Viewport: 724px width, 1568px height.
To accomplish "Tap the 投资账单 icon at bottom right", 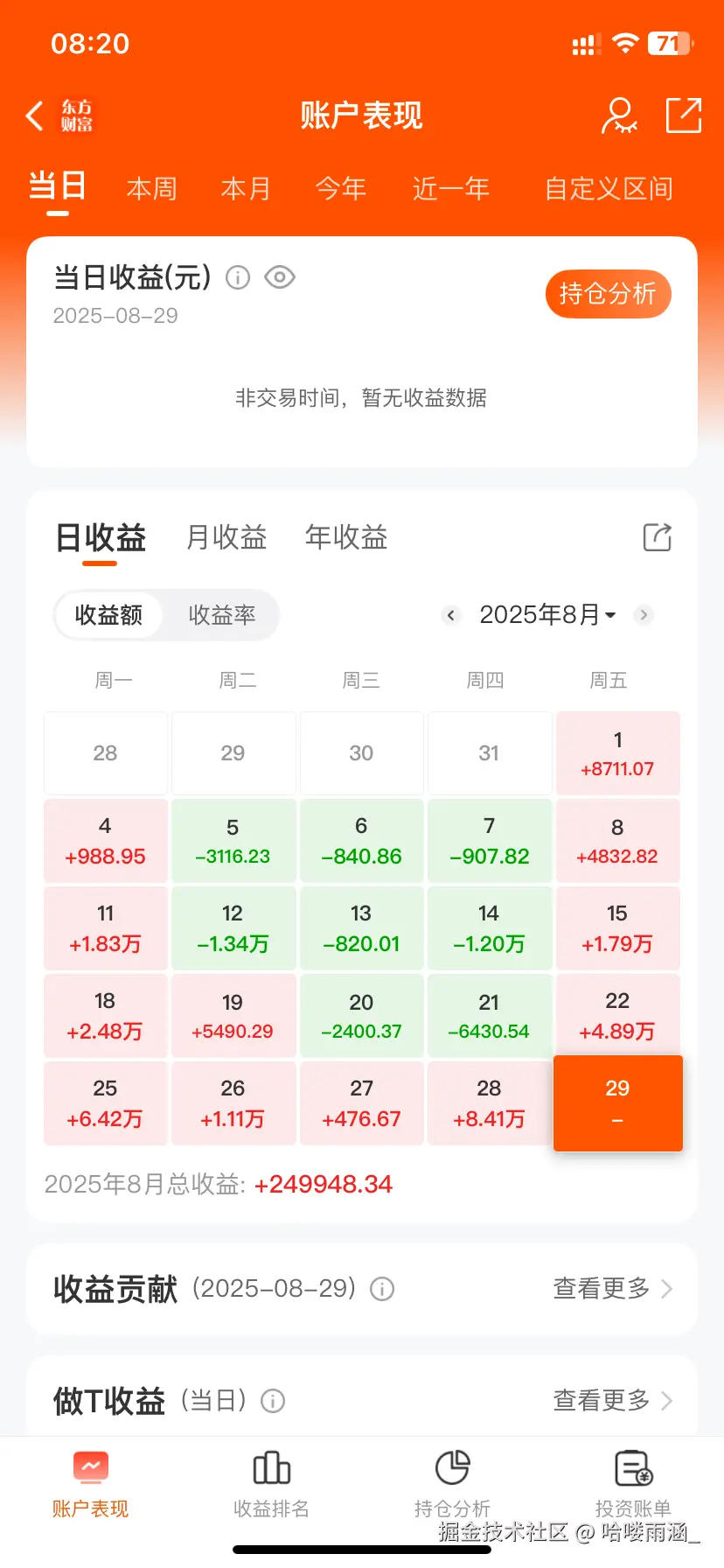I will tap(633, 1483).
